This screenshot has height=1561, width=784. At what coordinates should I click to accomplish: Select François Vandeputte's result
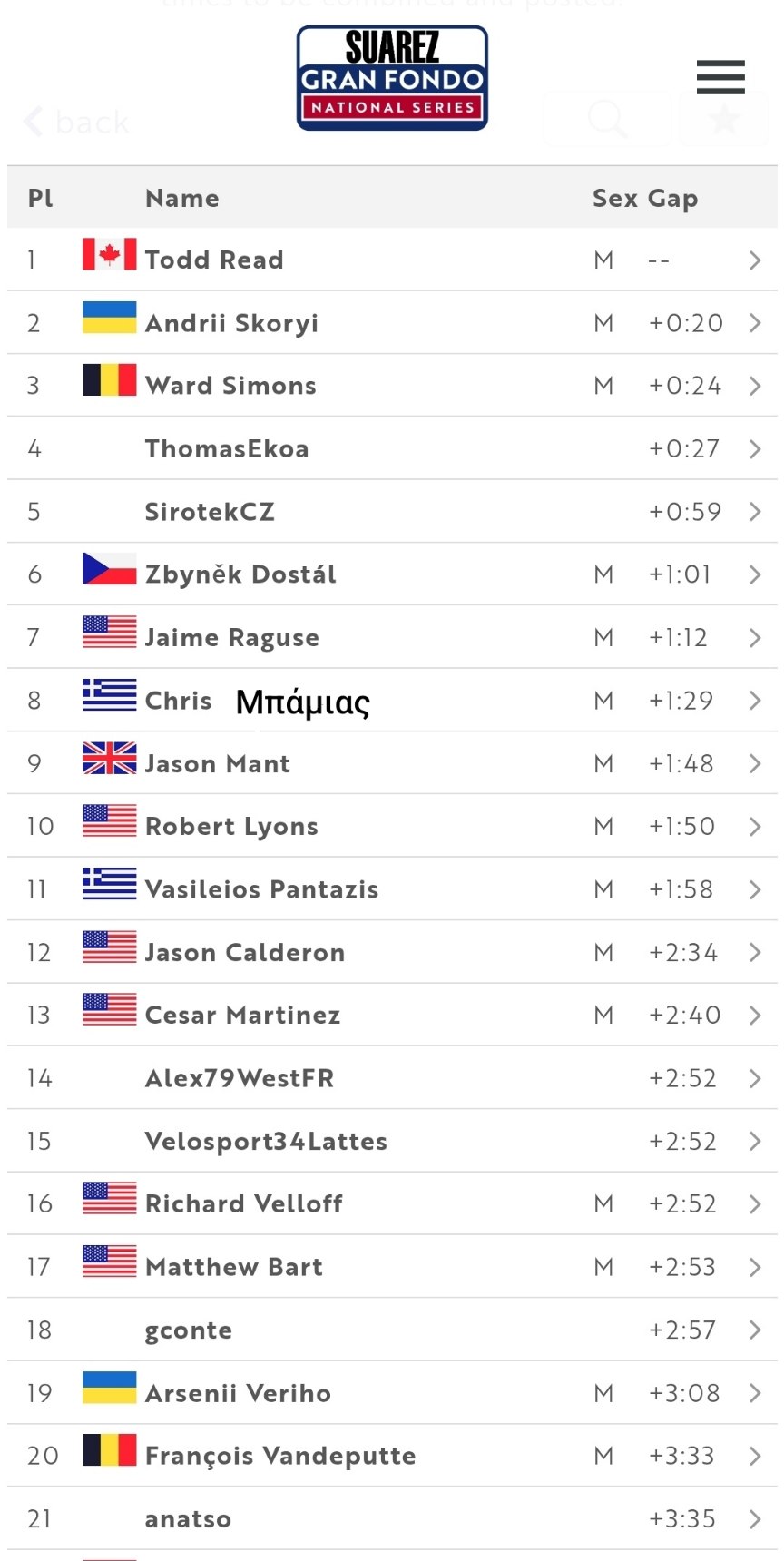(x=392, y=1456)
